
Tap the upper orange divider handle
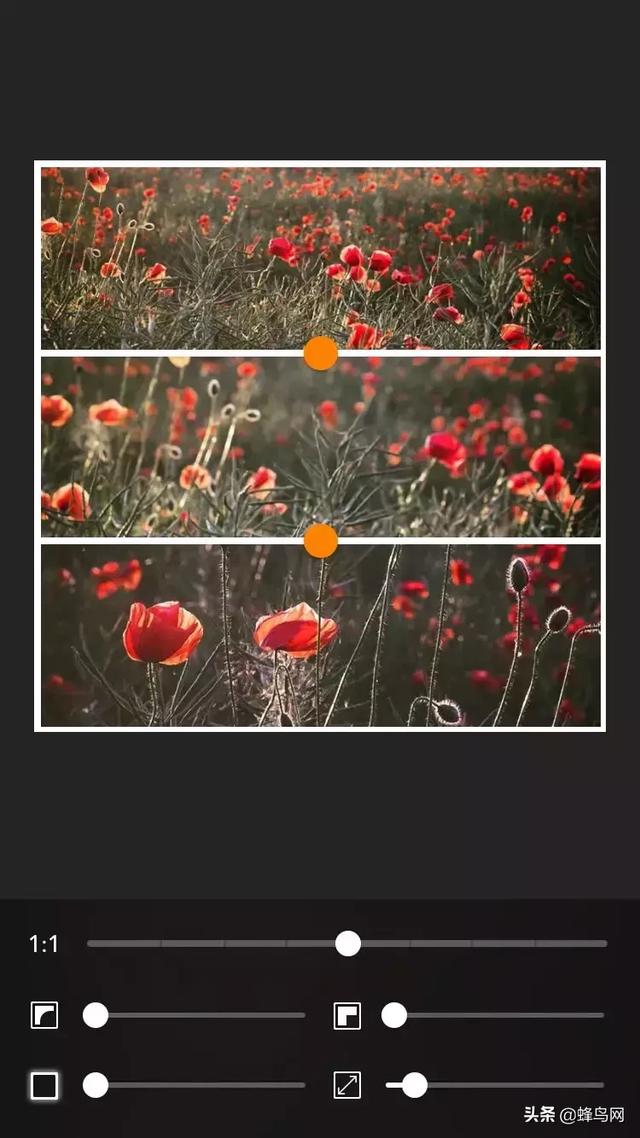coord(320,353)
